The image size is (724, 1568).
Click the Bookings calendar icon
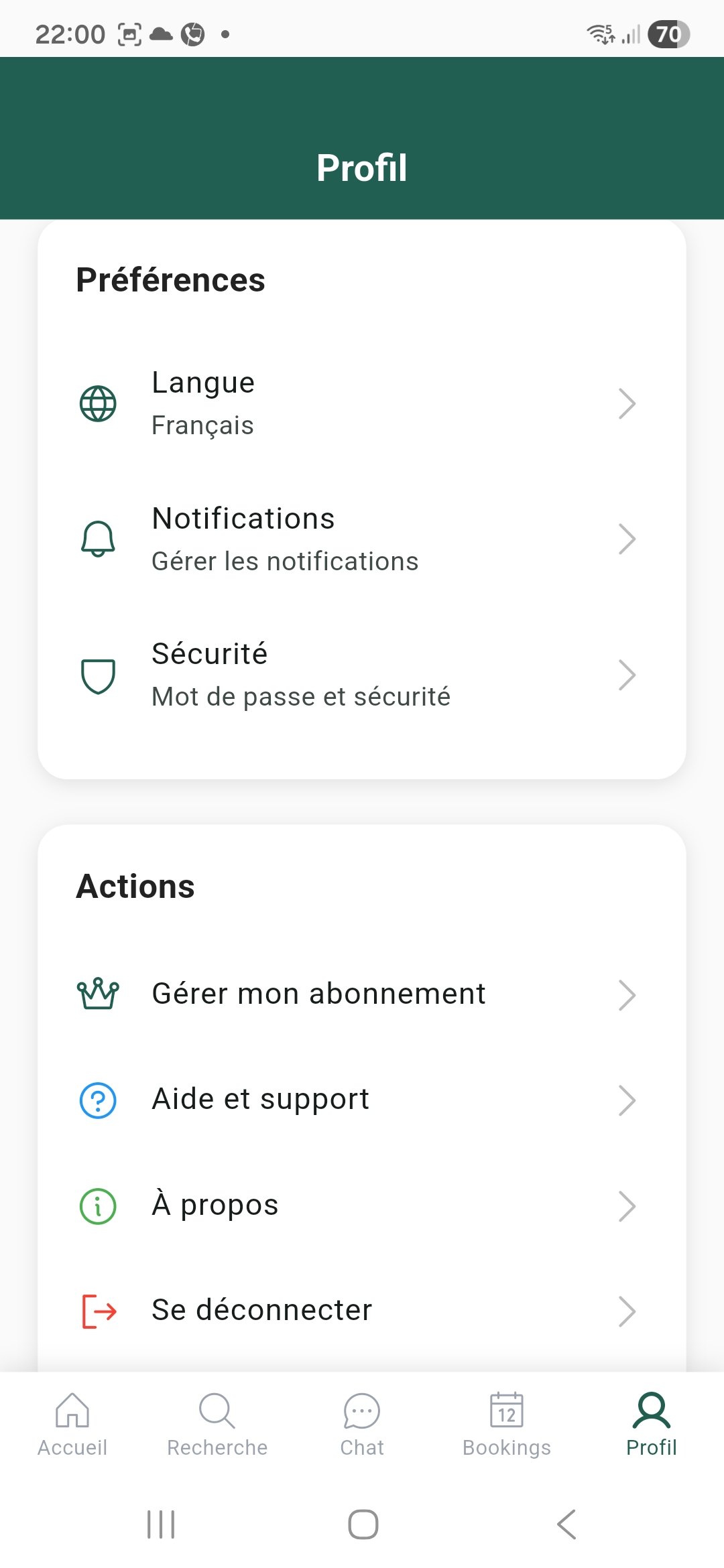click(507, 1413)
